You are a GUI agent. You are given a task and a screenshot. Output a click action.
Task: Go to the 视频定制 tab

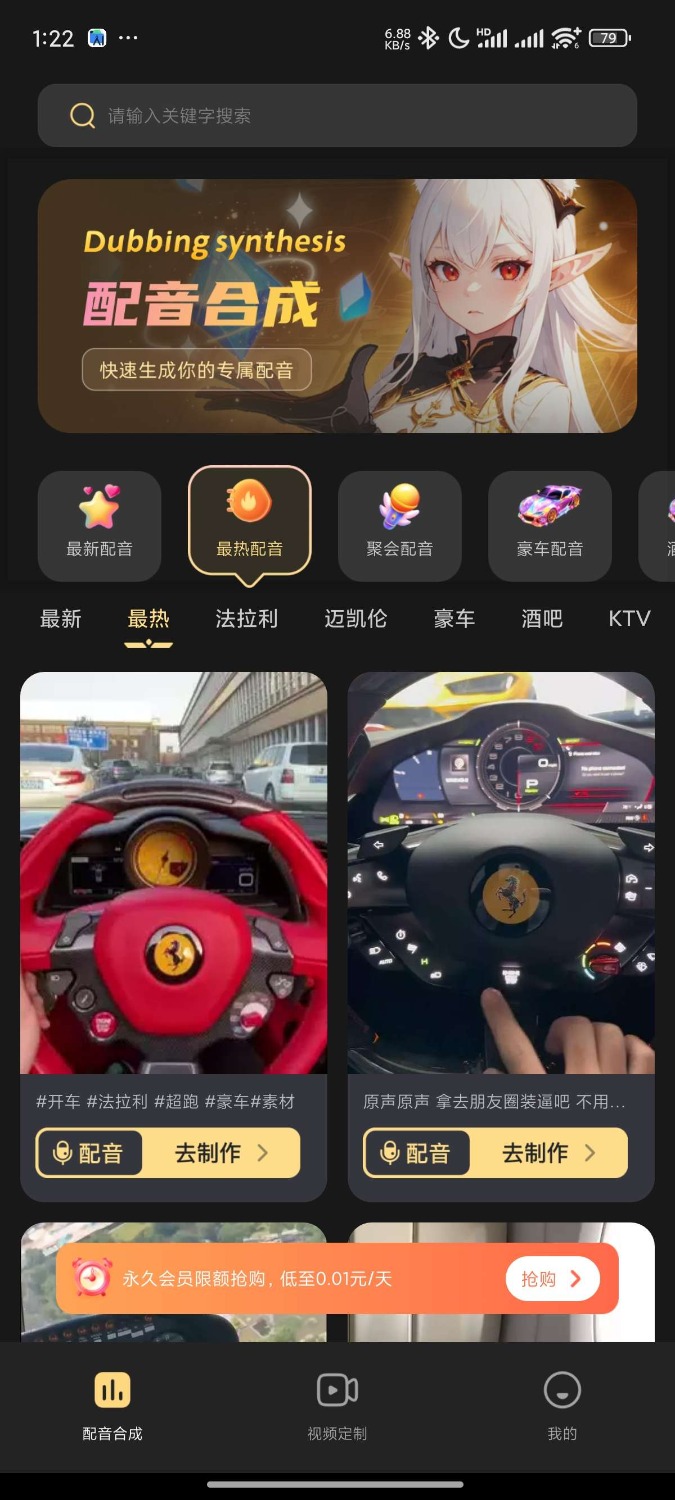[x=337, y=1405]
